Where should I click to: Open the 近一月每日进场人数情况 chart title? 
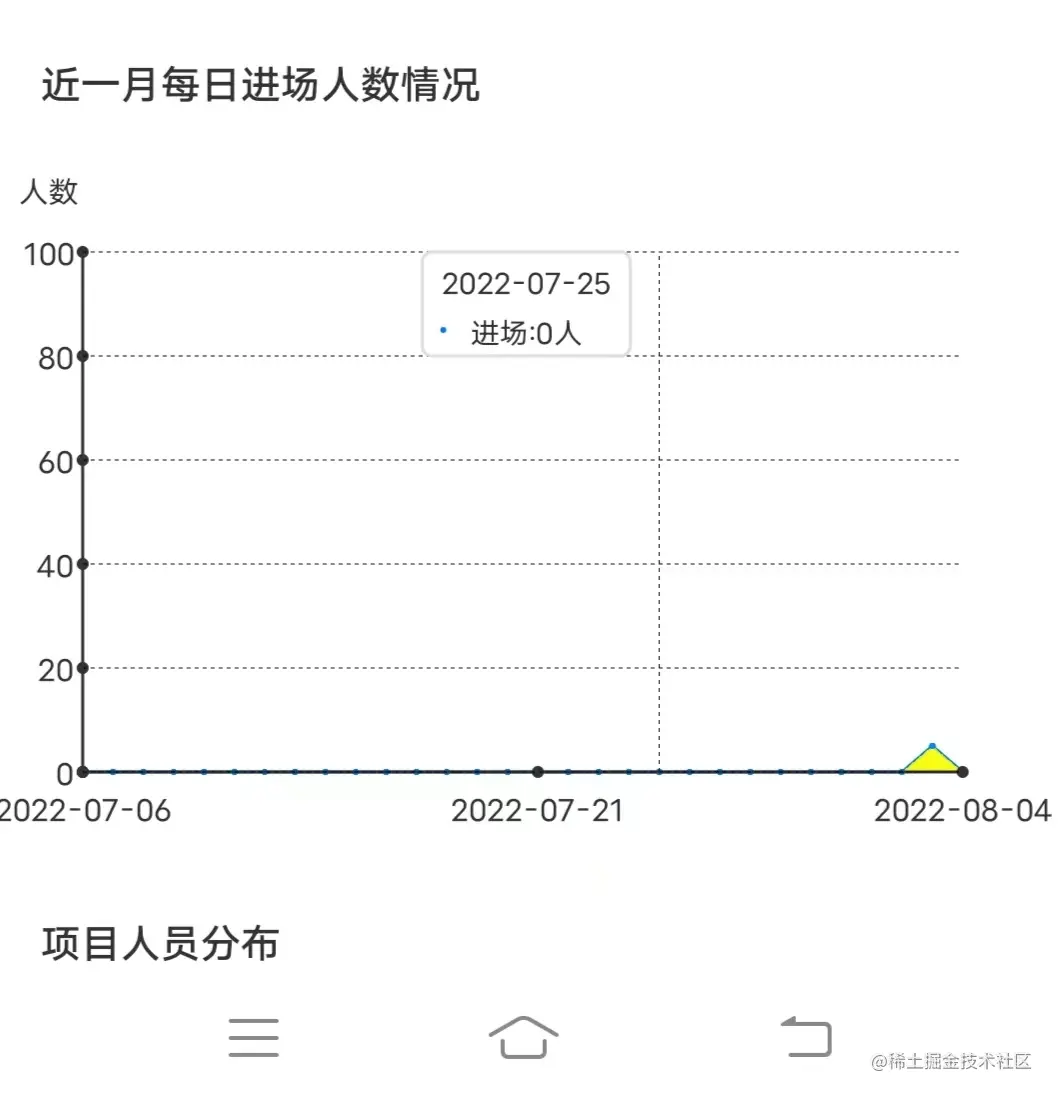262,87
